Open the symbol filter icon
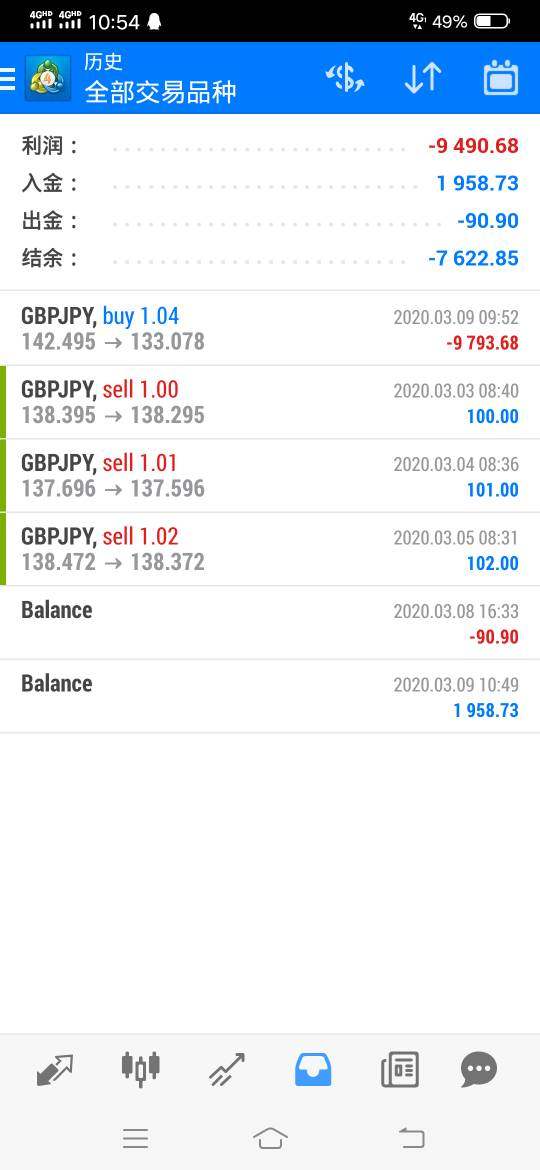Image resolution: width=540 pixels, height=1170 pixels. (345, 78)
